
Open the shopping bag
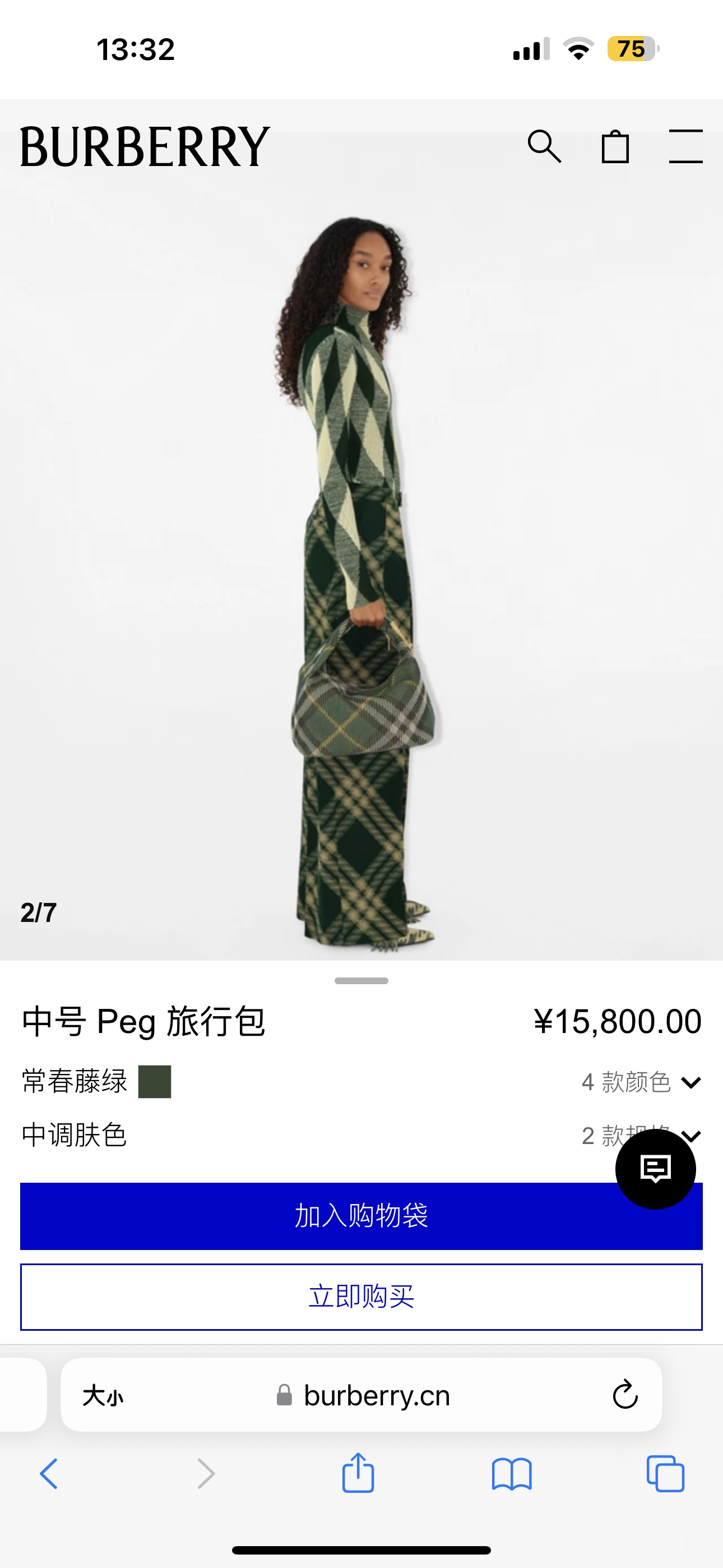coord(615,147)
